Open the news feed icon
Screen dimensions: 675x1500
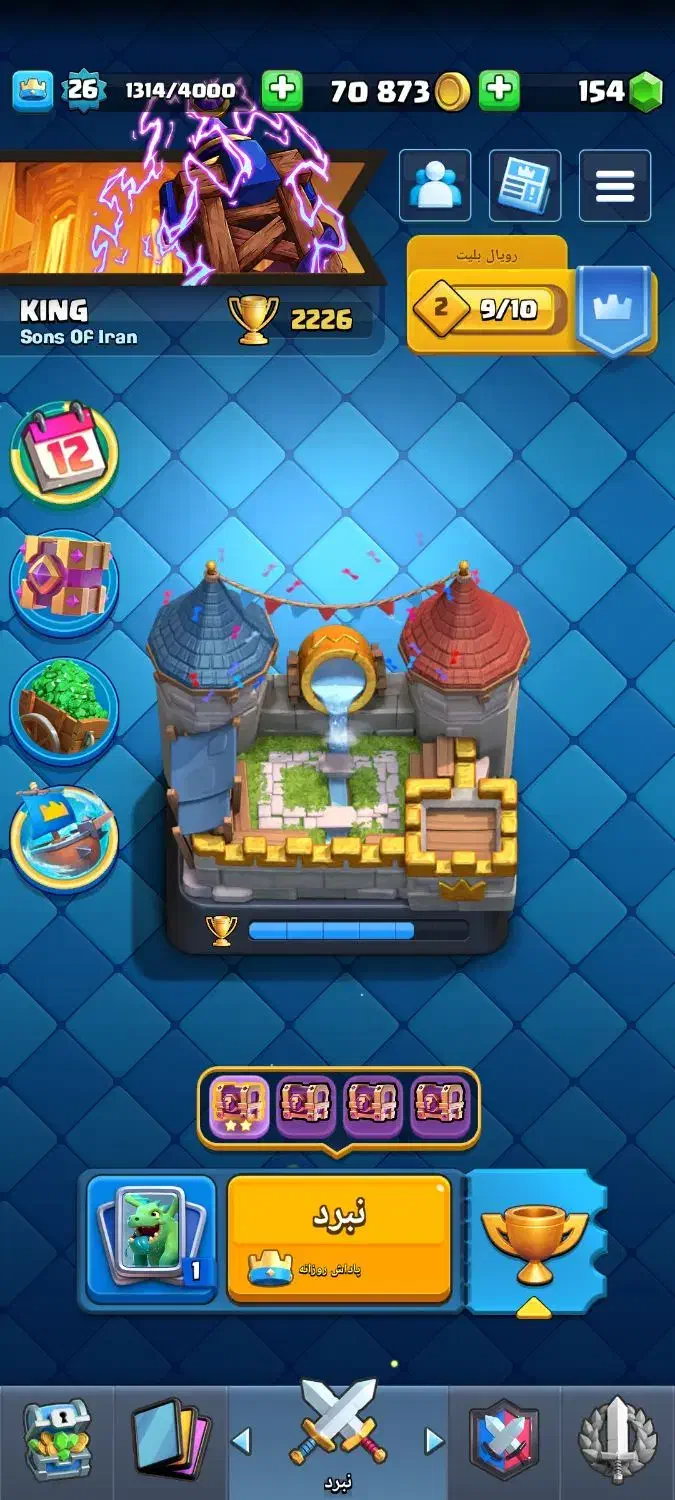525,185
